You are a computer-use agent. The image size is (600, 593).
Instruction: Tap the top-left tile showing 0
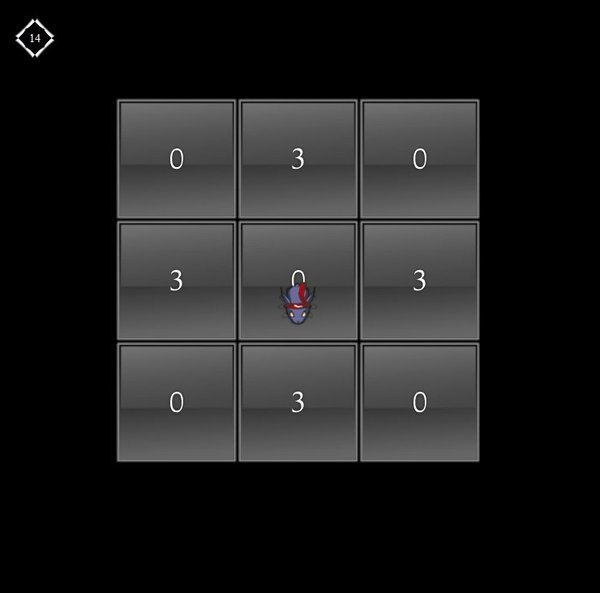pos(177,159)
